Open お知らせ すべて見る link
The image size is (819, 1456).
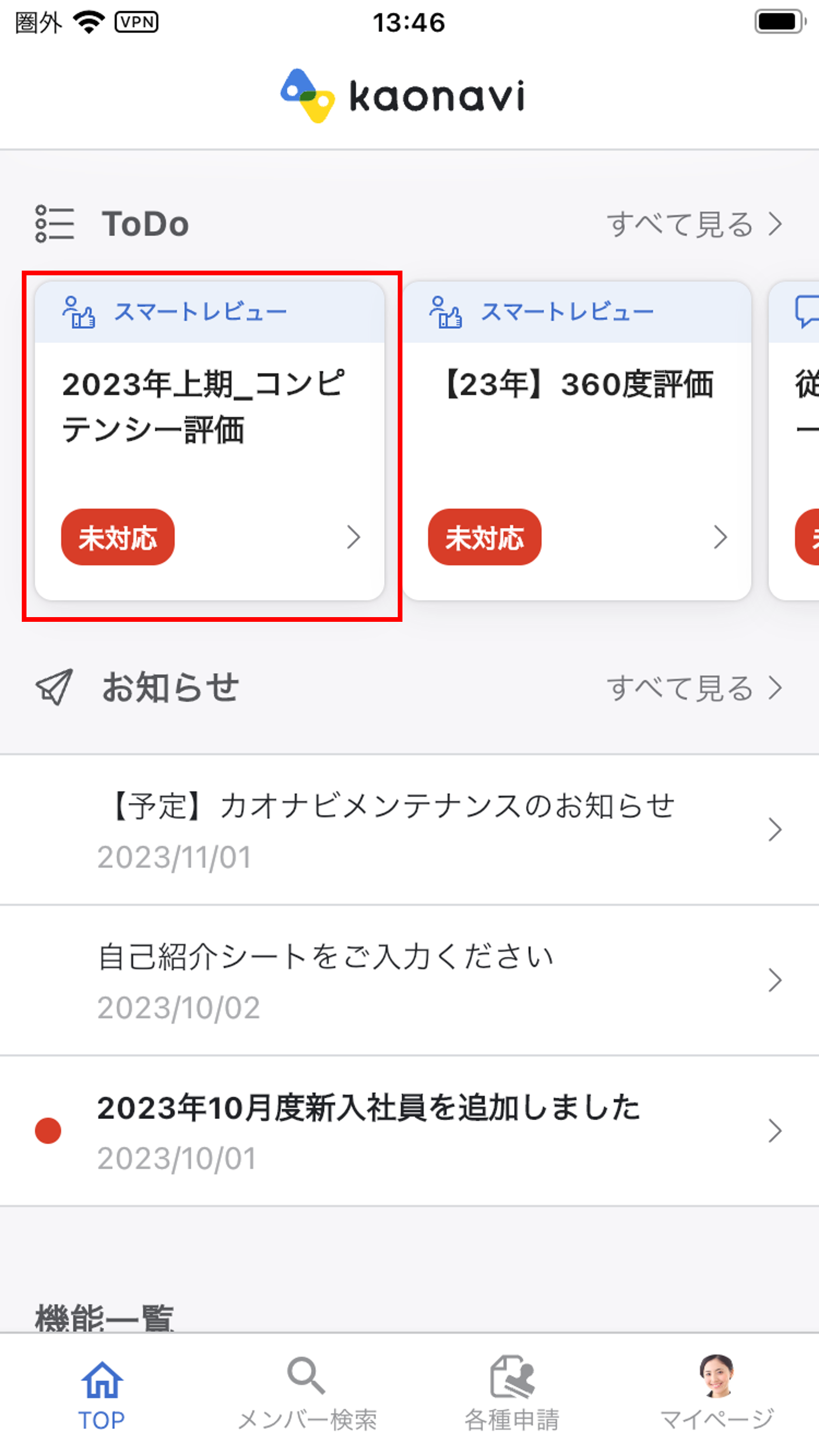[694, 688]
